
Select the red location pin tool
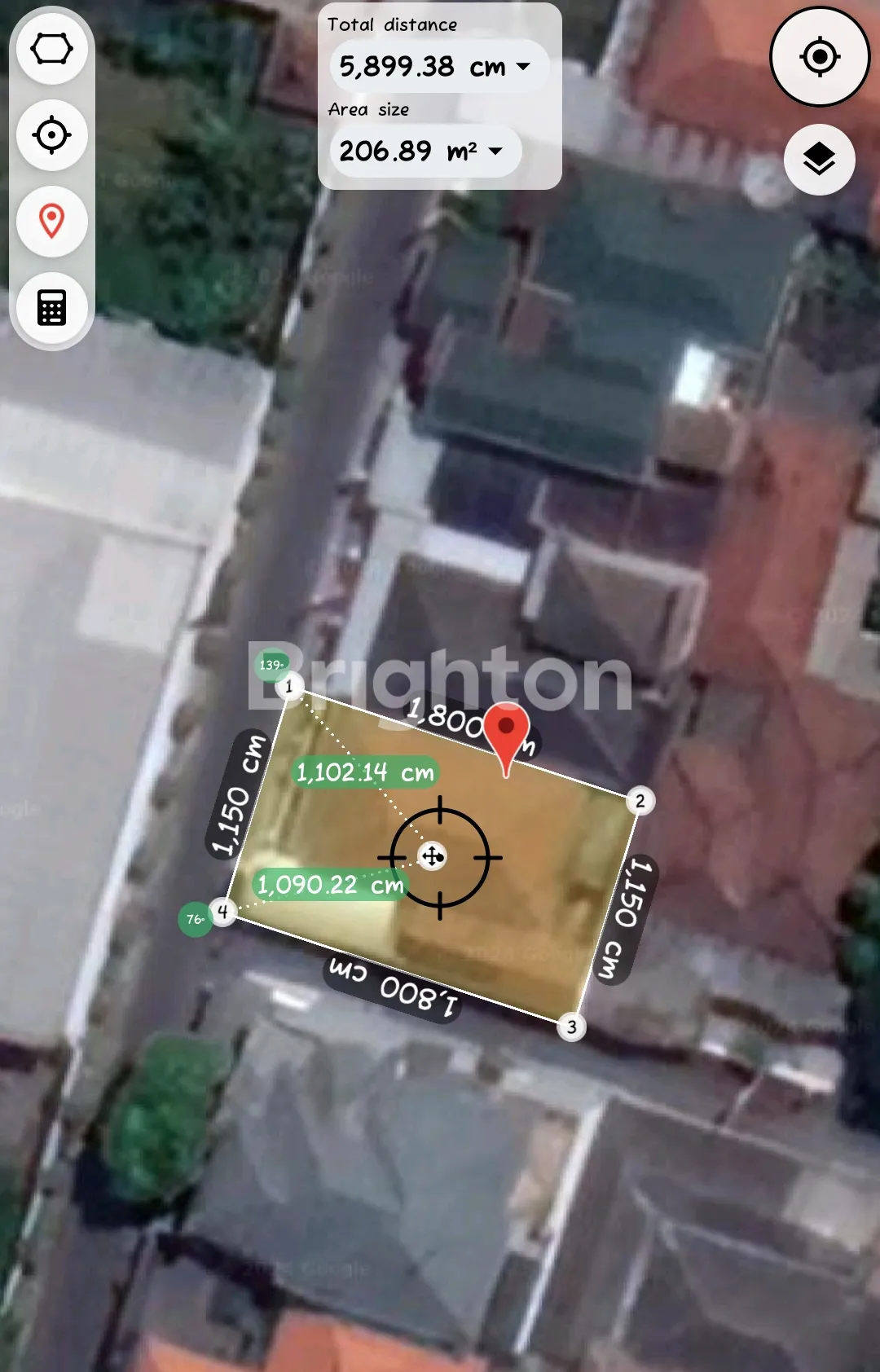pyautogui.click(x=51, y=221)
